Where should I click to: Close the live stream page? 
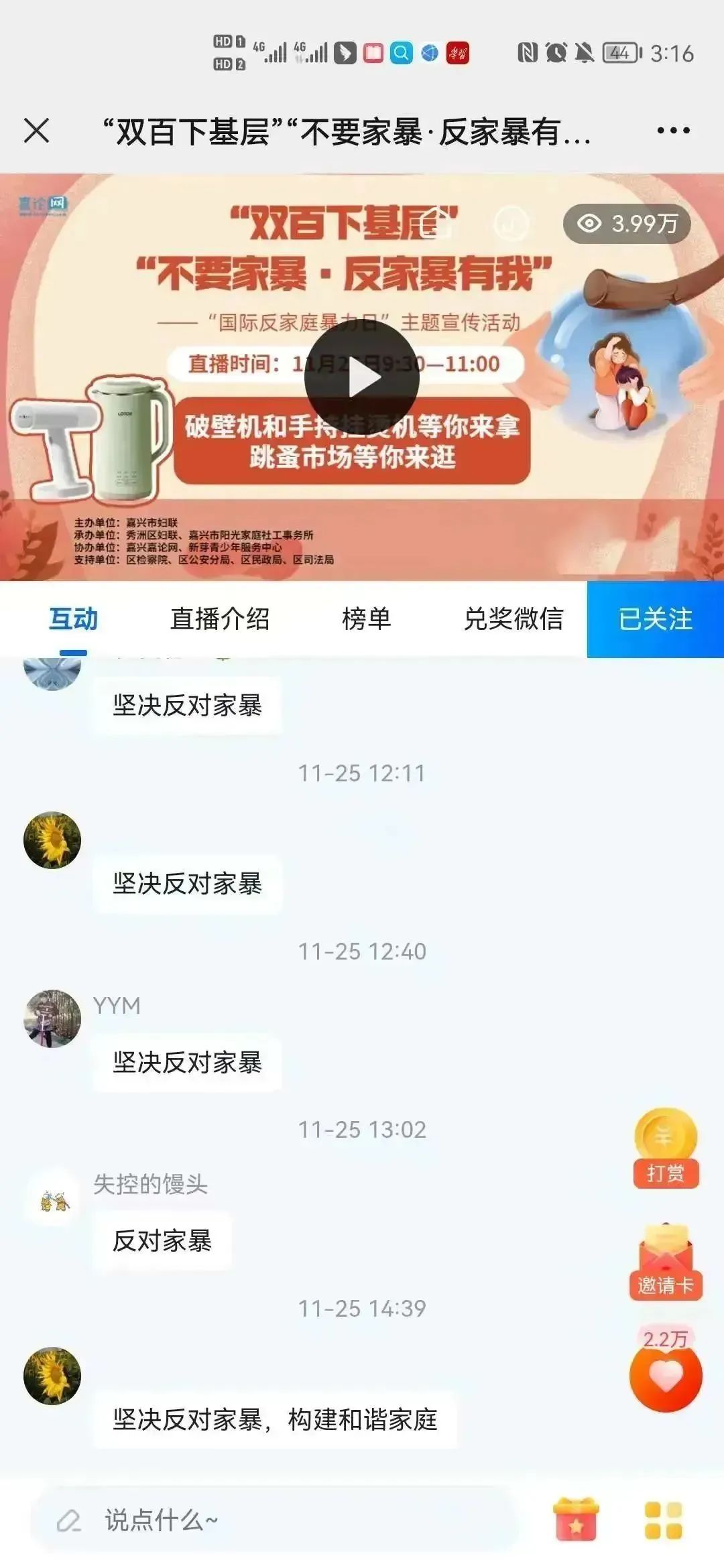coord(37,131)
